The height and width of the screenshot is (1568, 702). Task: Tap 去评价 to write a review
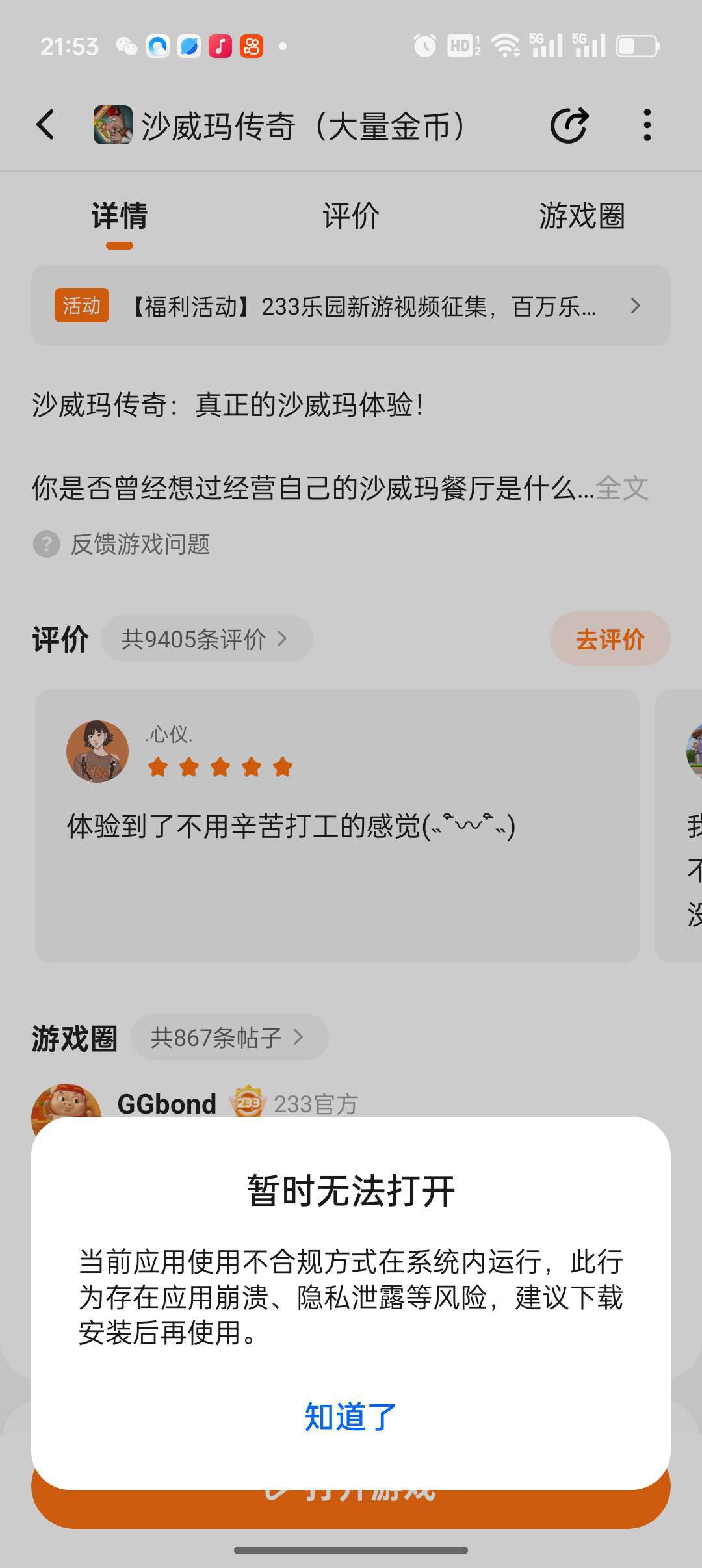[609, 639]
